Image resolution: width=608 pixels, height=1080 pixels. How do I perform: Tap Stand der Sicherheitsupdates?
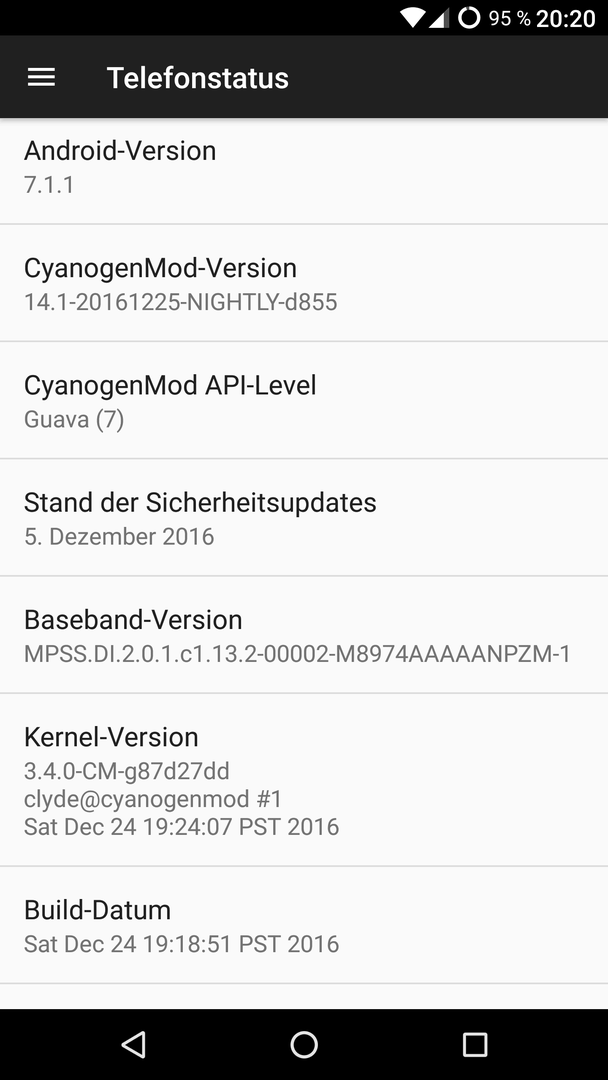point(304,517)
